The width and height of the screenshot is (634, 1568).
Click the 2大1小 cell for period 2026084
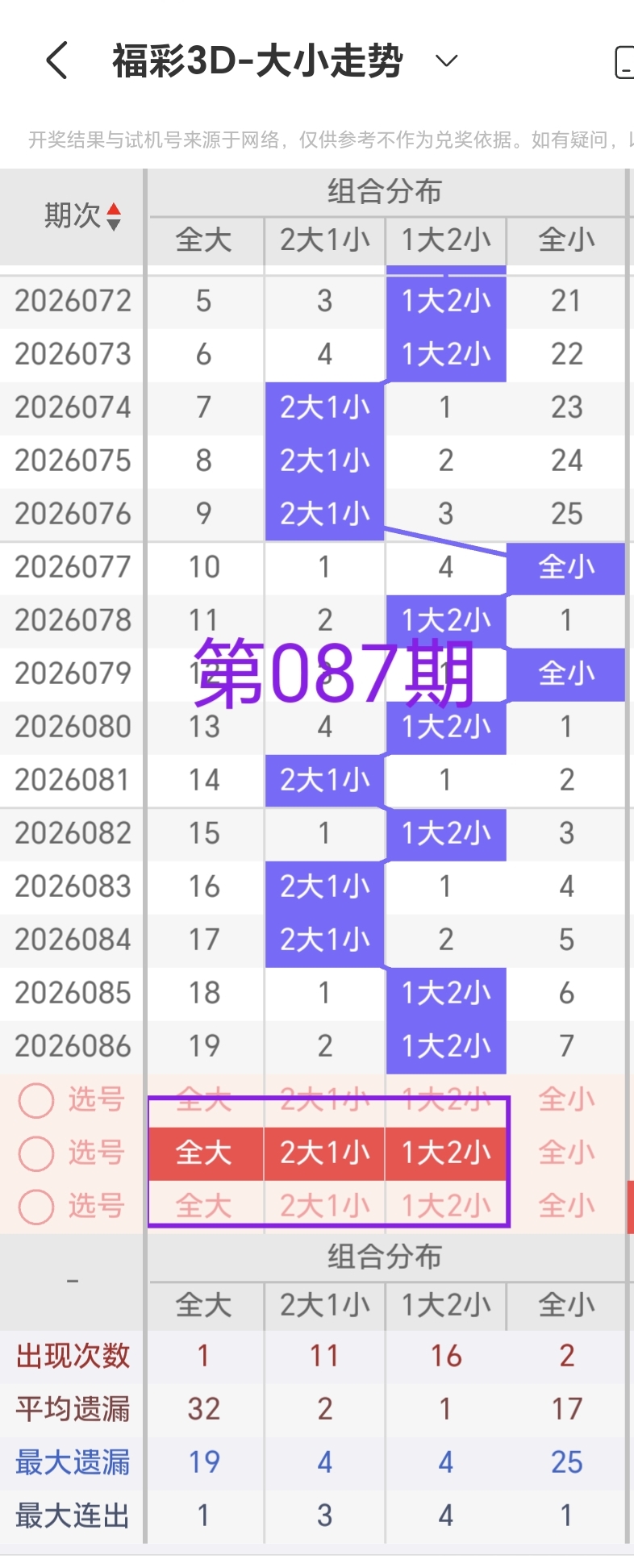pos(324,940)
